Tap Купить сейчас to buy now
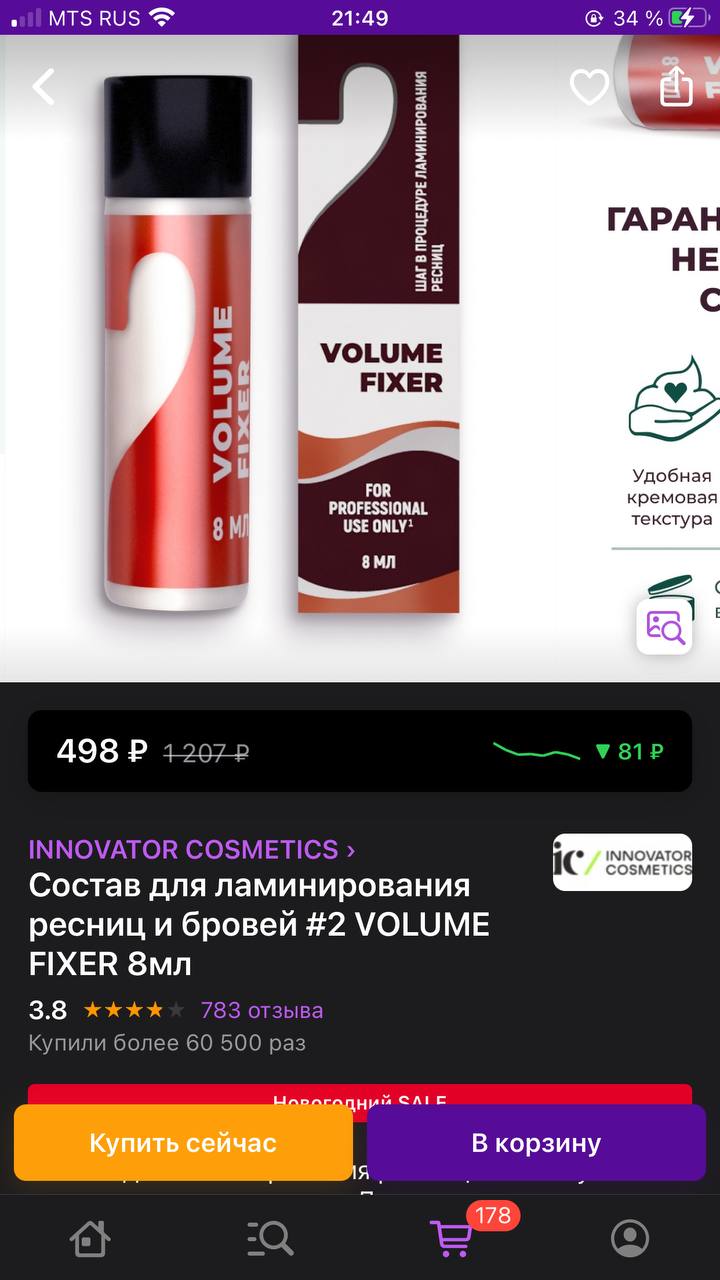This screenshot has height=1280, width=720. pos(183,1143)
